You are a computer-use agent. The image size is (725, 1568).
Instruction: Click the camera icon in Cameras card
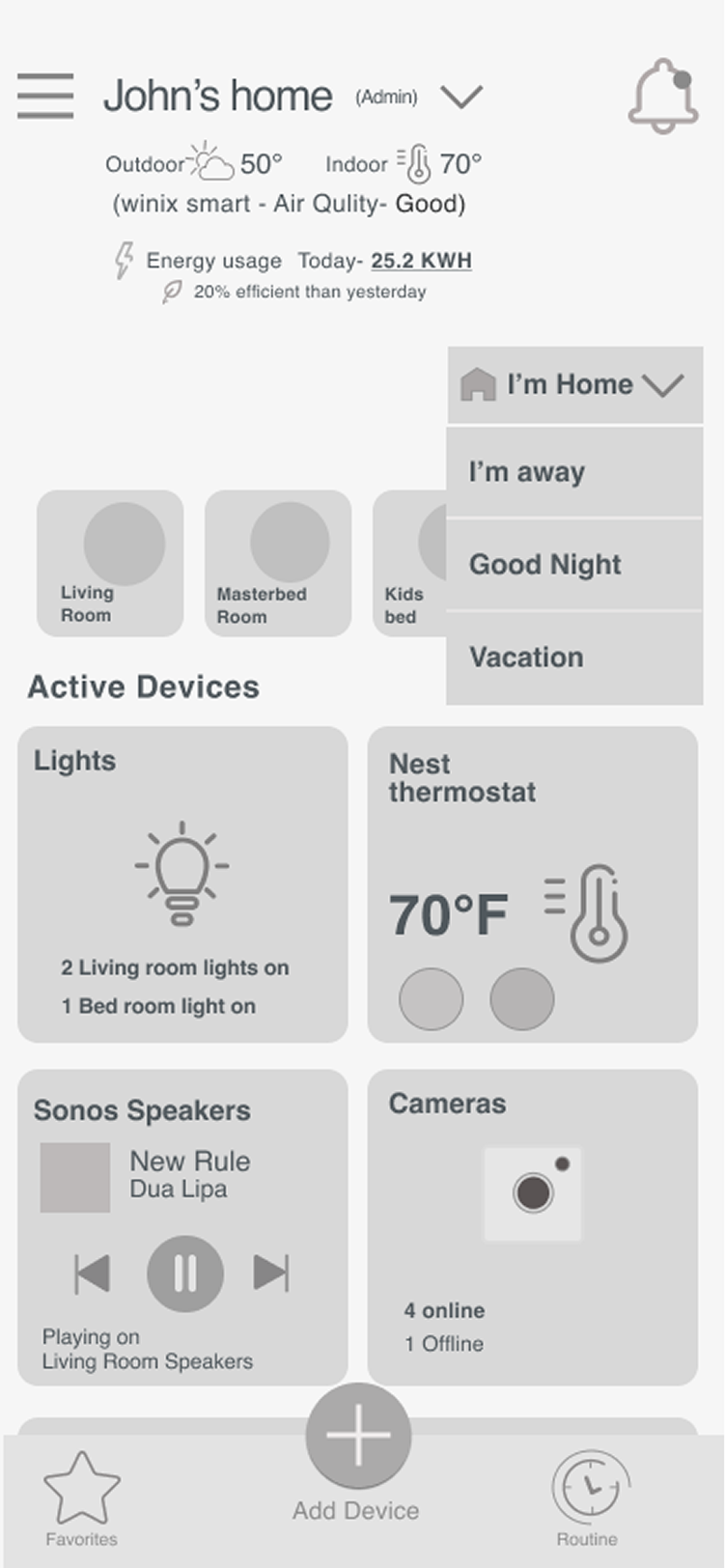(533, 1192)
